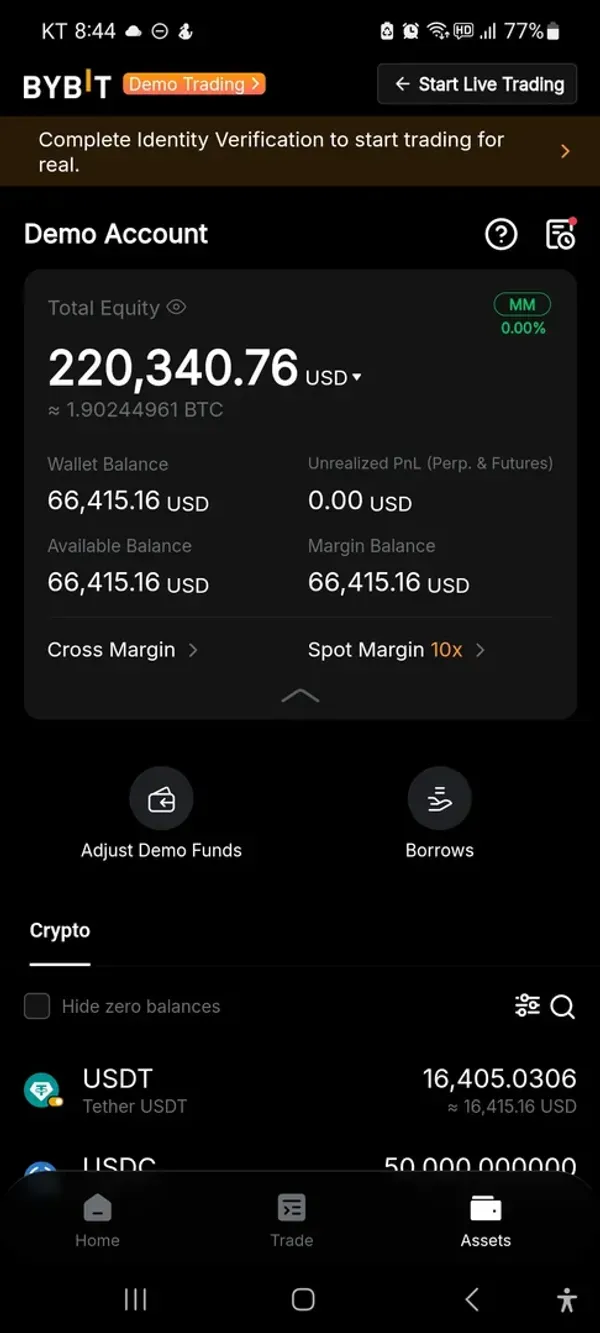Open the USDT asset row
This screenshot has width=600, height=1333.
click(x=300, y=1090)
